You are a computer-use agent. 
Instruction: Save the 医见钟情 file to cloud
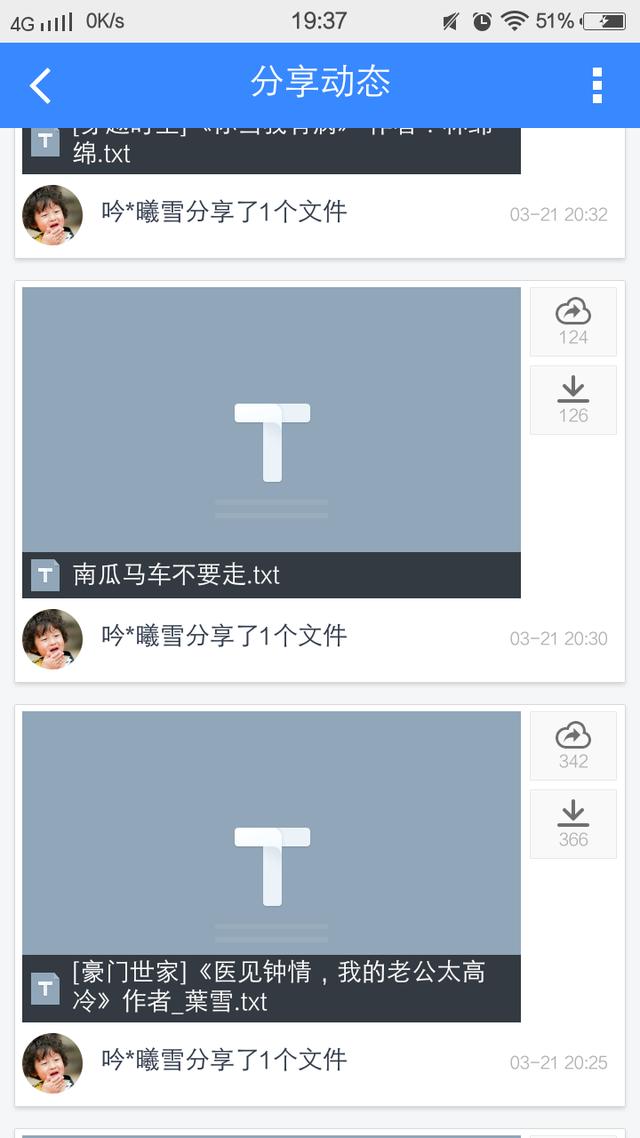573,745
